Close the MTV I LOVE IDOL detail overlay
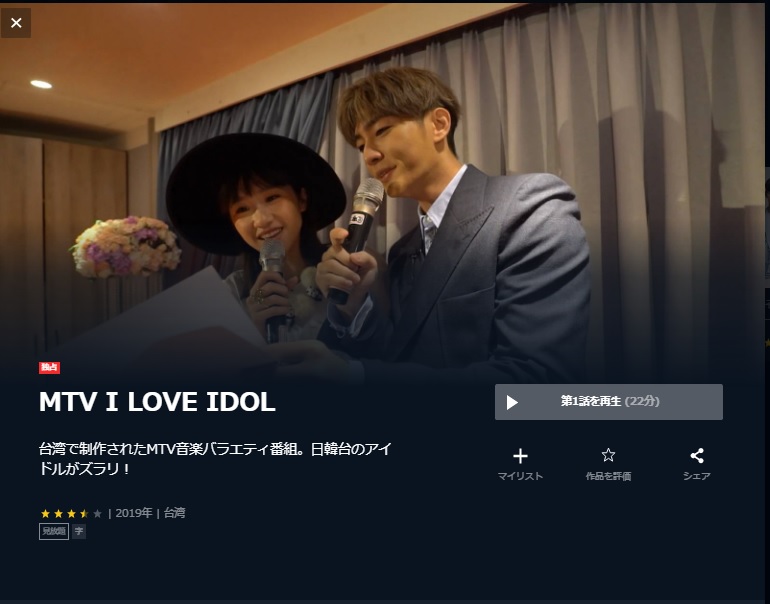Viewport: 770px width, 604px height. click(x=16, y=22)
